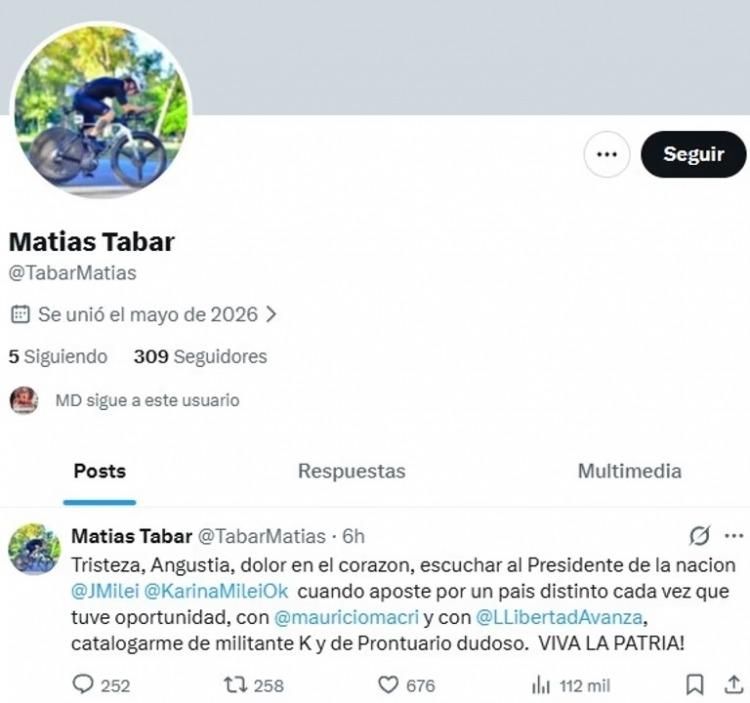Follow Matias Tabar with the Seguir button
750x703 pixels.
pos(693,154)
